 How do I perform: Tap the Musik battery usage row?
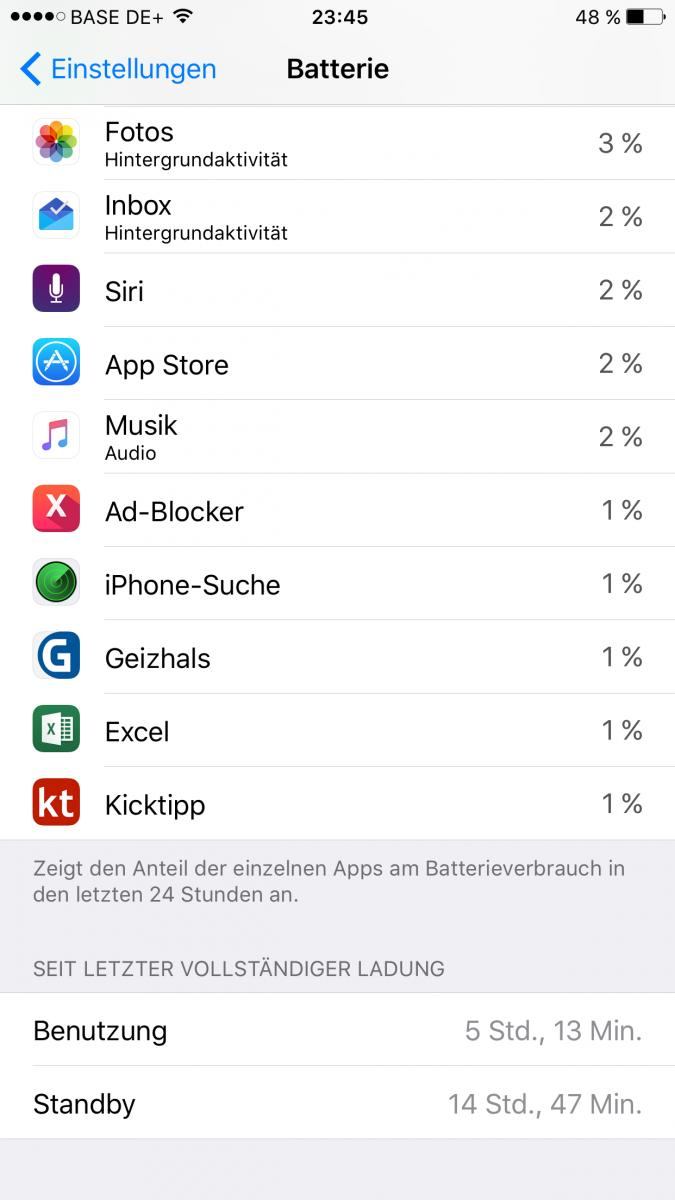tap(337, 437)
